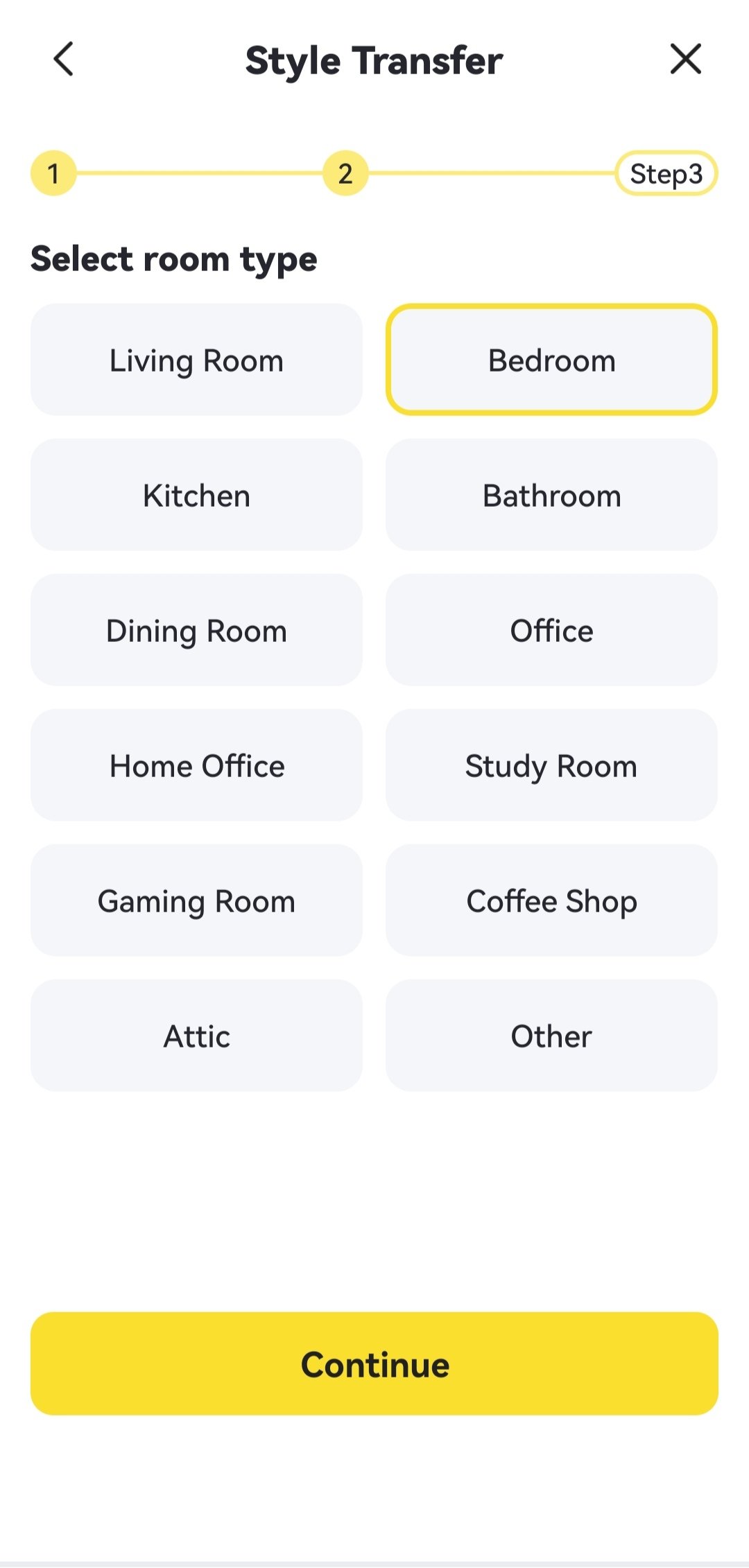Select Living Room as room type
Image resolution: width=749 pixels, height=1568 pixels.
(196, 360)
